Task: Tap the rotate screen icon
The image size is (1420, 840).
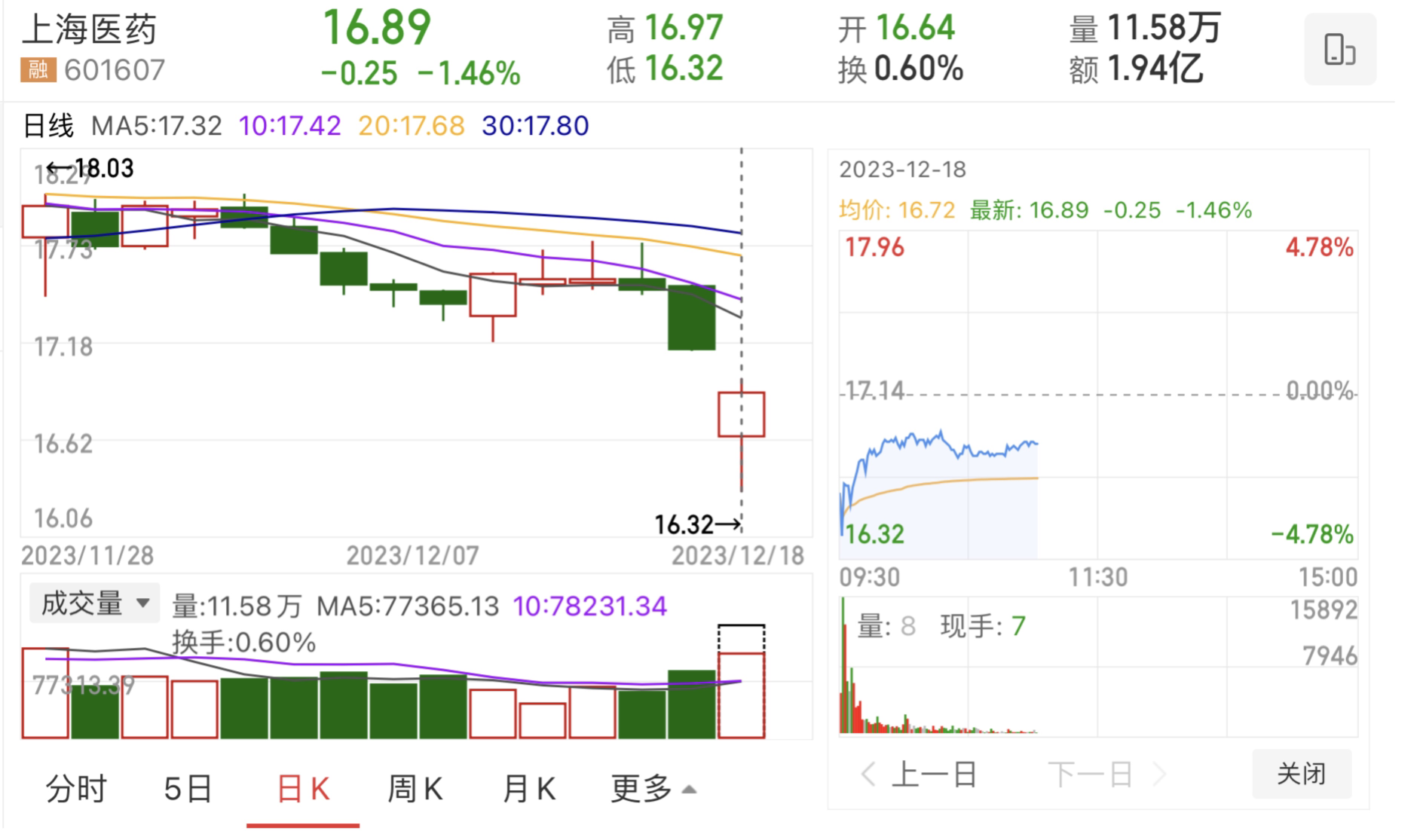Action: (x=1339, y=50)
